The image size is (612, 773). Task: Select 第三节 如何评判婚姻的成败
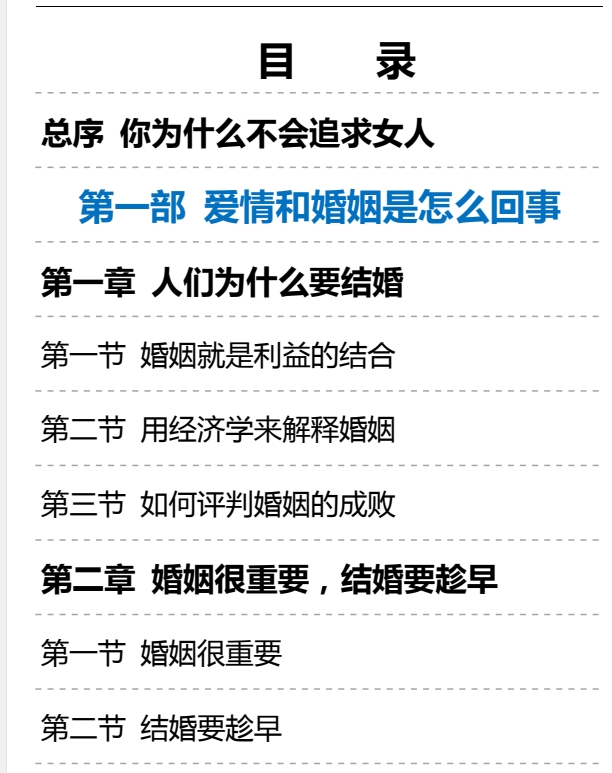[218, 504]
